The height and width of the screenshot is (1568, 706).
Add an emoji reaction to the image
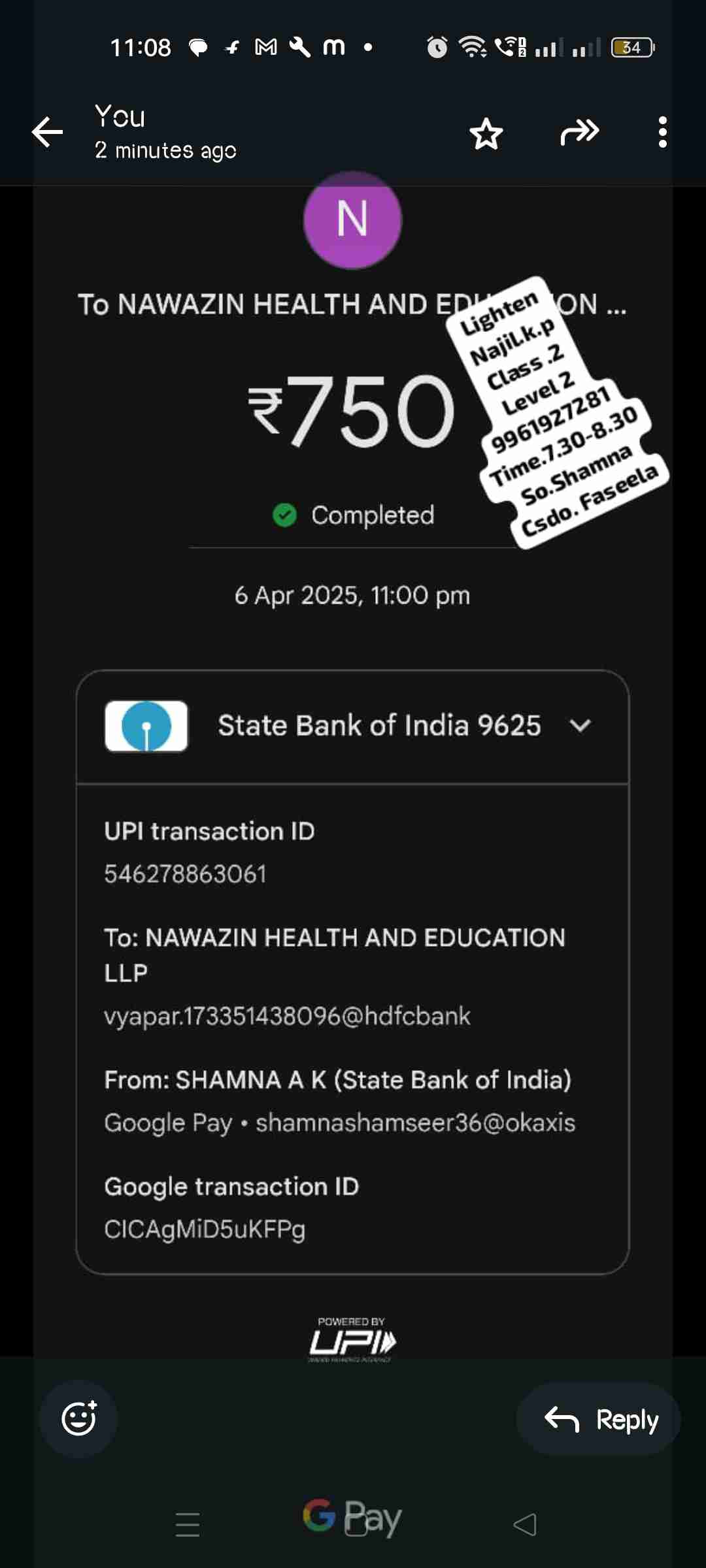[79, 1418]
